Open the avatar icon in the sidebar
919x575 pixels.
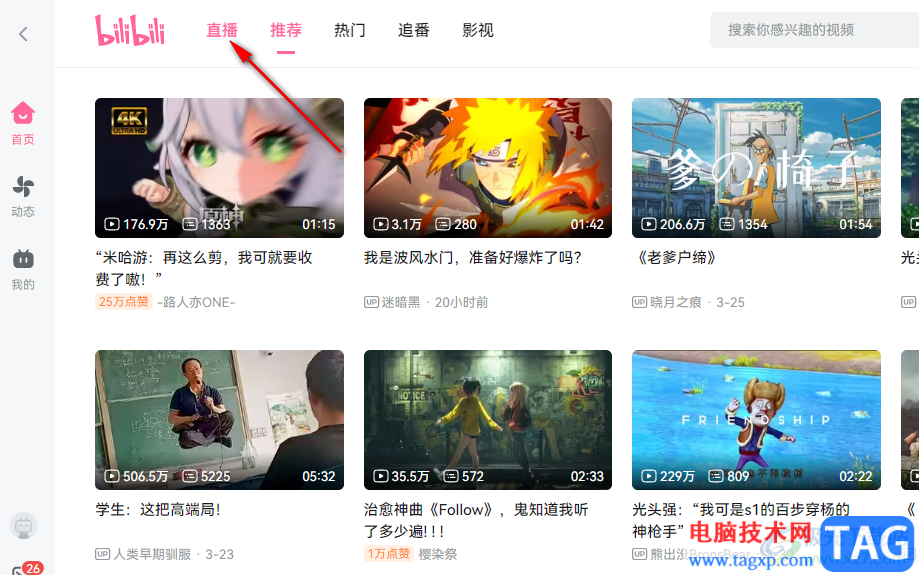click(23, 525)
